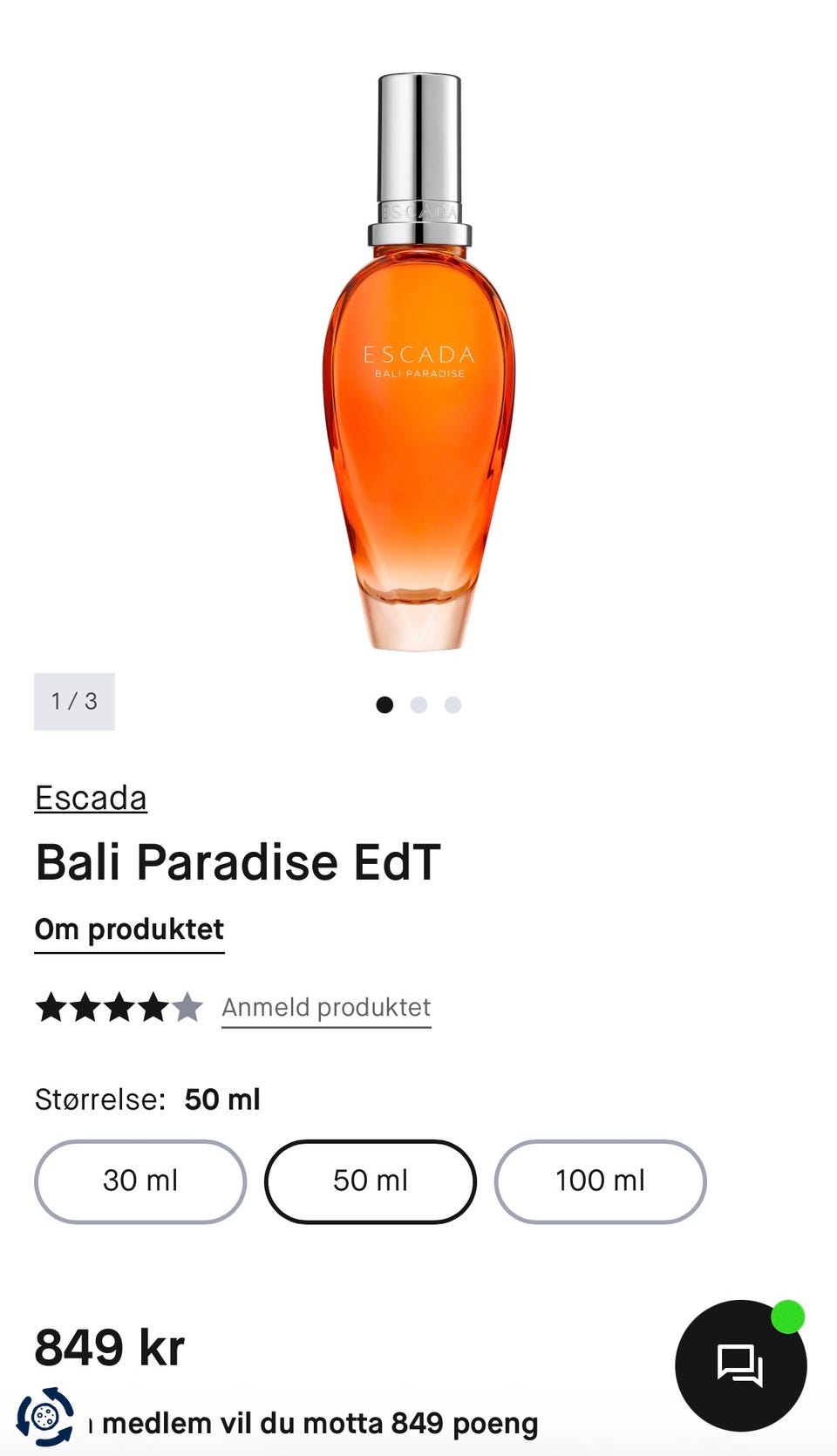This screenshot has height=1456, width=837.
Task: Enlarge the Bali Paradise bottle image
Action: tap(419, 362)
